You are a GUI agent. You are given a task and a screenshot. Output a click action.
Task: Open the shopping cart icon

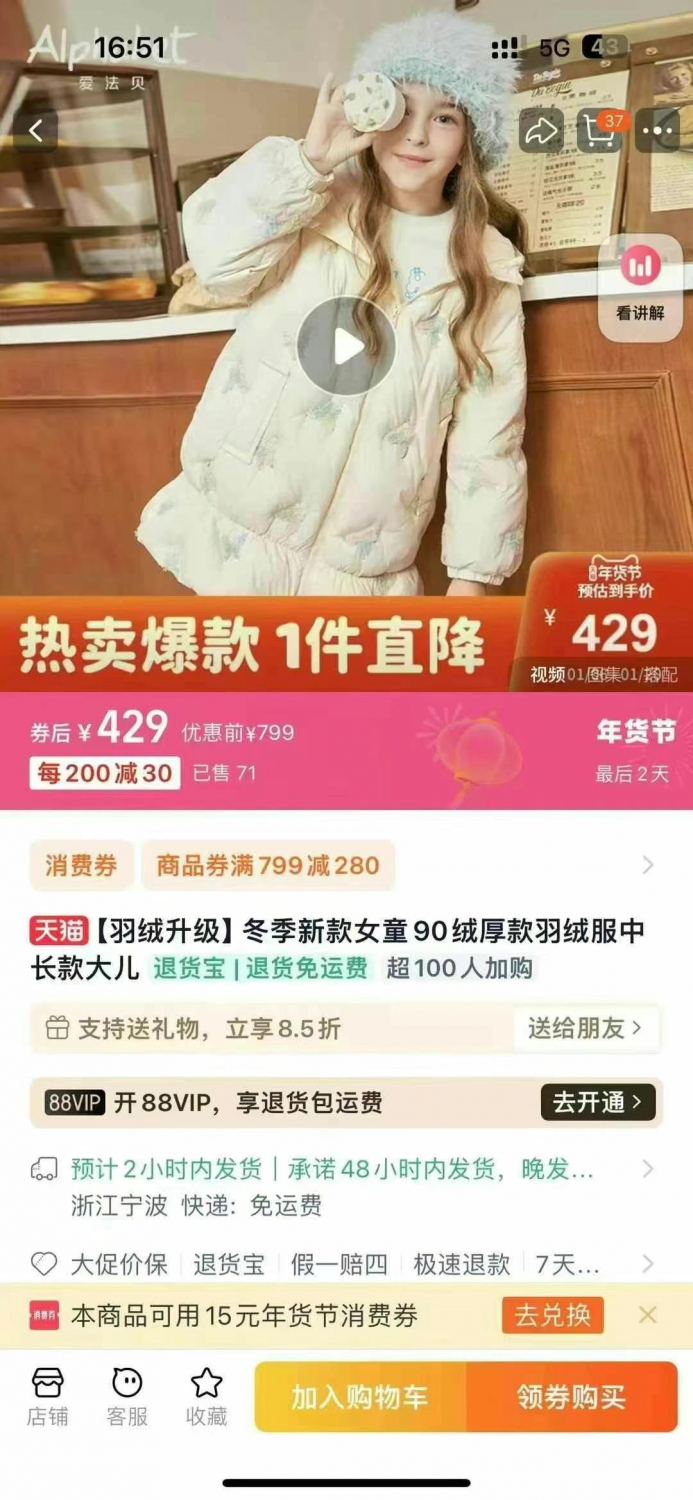600,131
